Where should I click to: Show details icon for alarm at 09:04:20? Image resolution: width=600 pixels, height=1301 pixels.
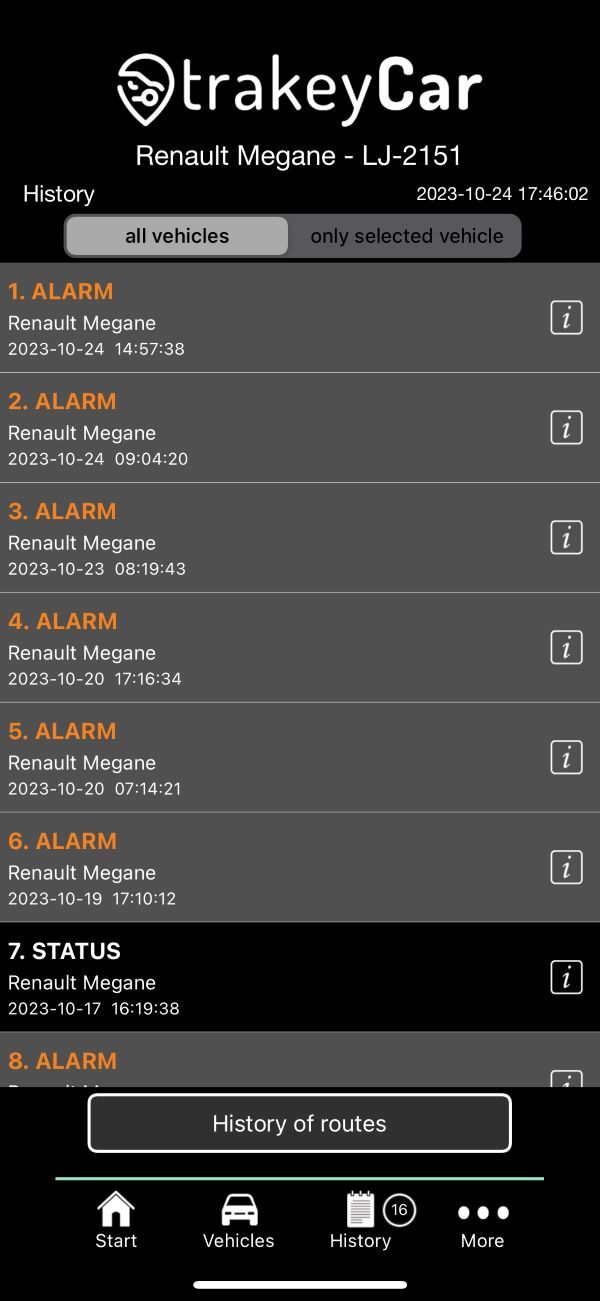[566, 428]
